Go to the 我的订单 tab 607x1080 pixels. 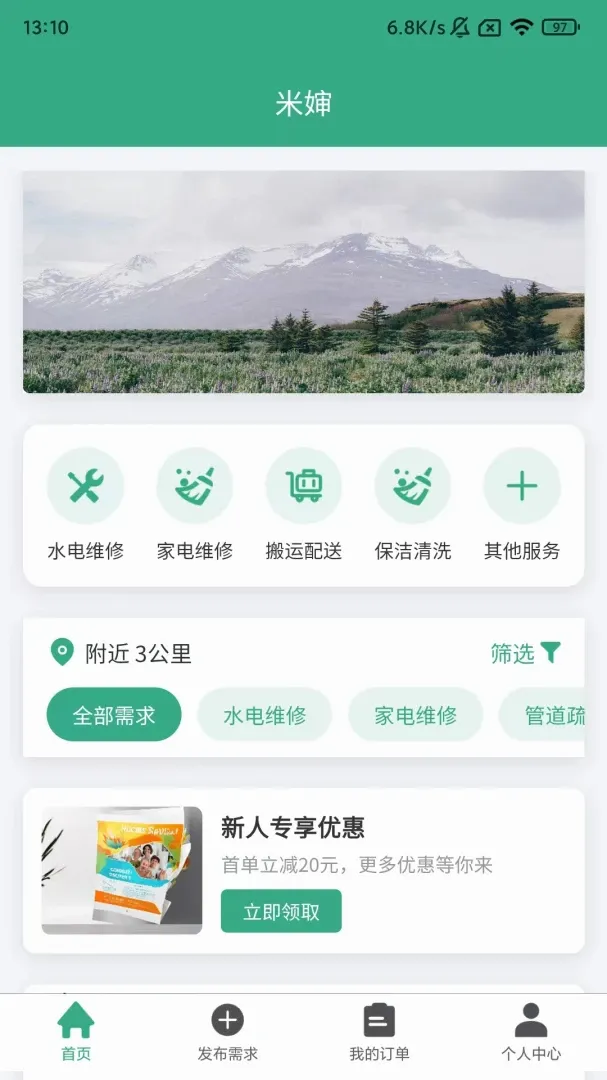380,1032
